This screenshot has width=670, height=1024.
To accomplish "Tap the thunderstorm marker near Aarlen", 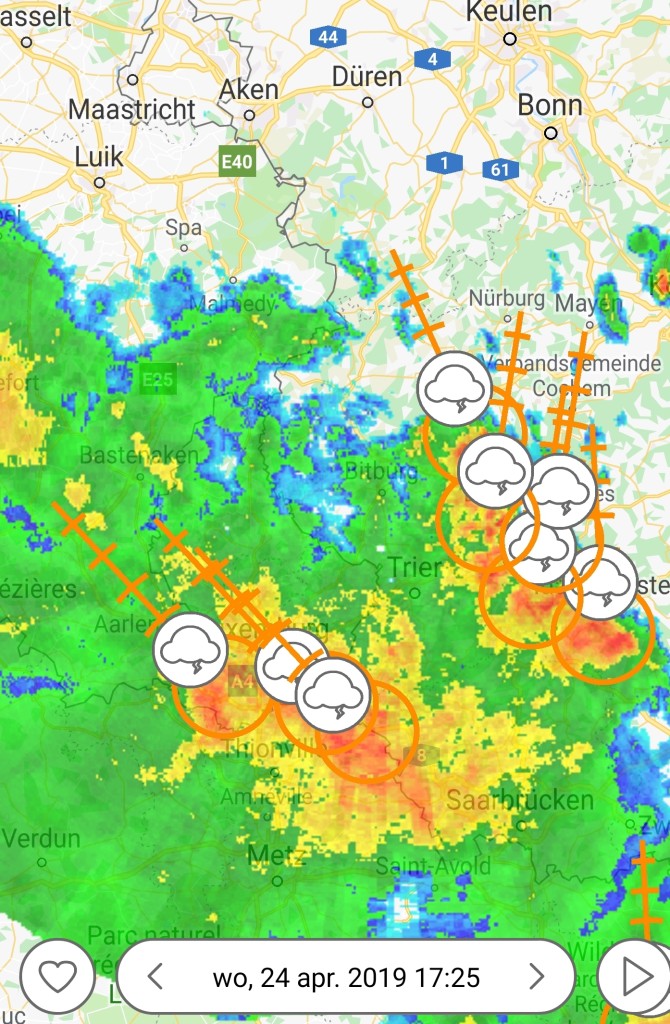I will click(x=191, y=650).
